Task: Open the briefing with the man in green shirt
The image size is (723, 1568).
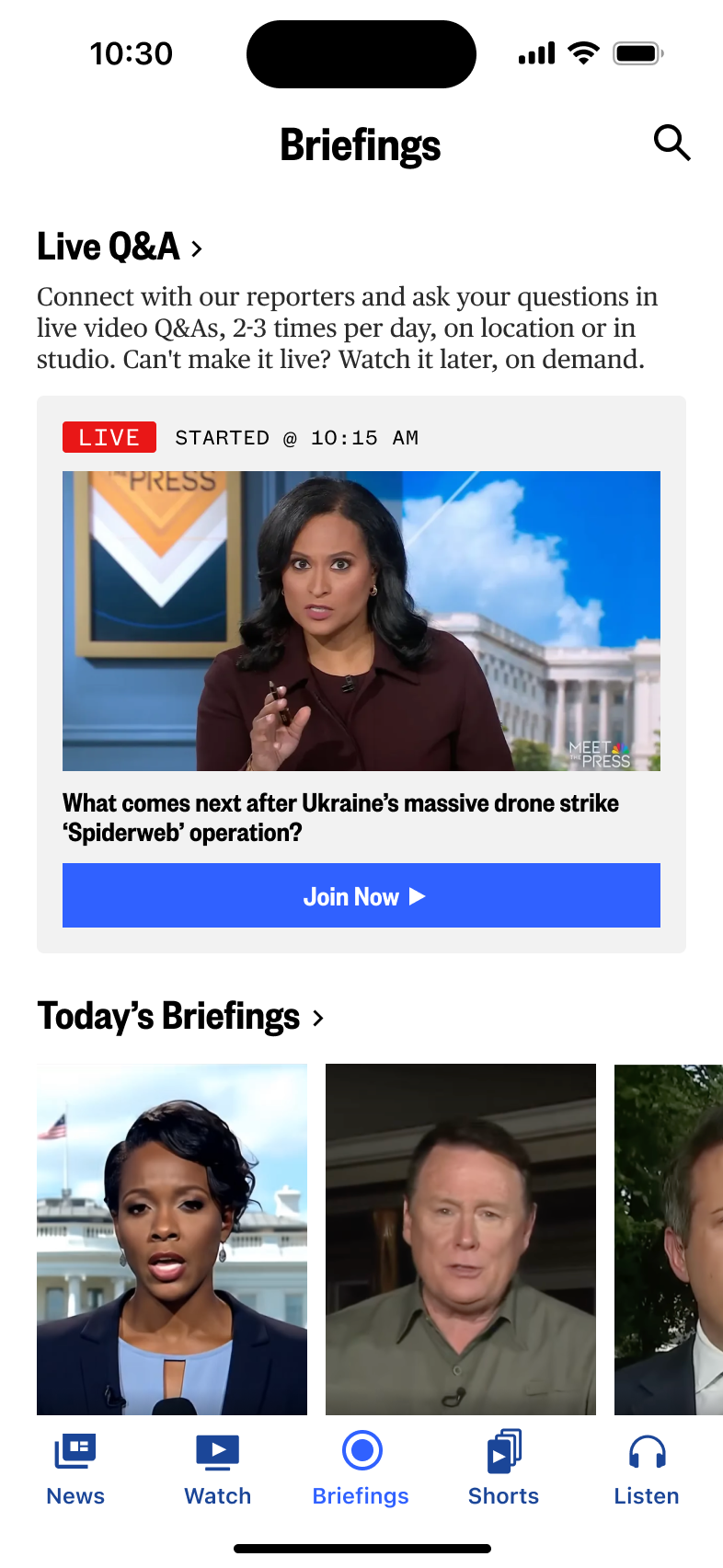Action: (460, 1239)
